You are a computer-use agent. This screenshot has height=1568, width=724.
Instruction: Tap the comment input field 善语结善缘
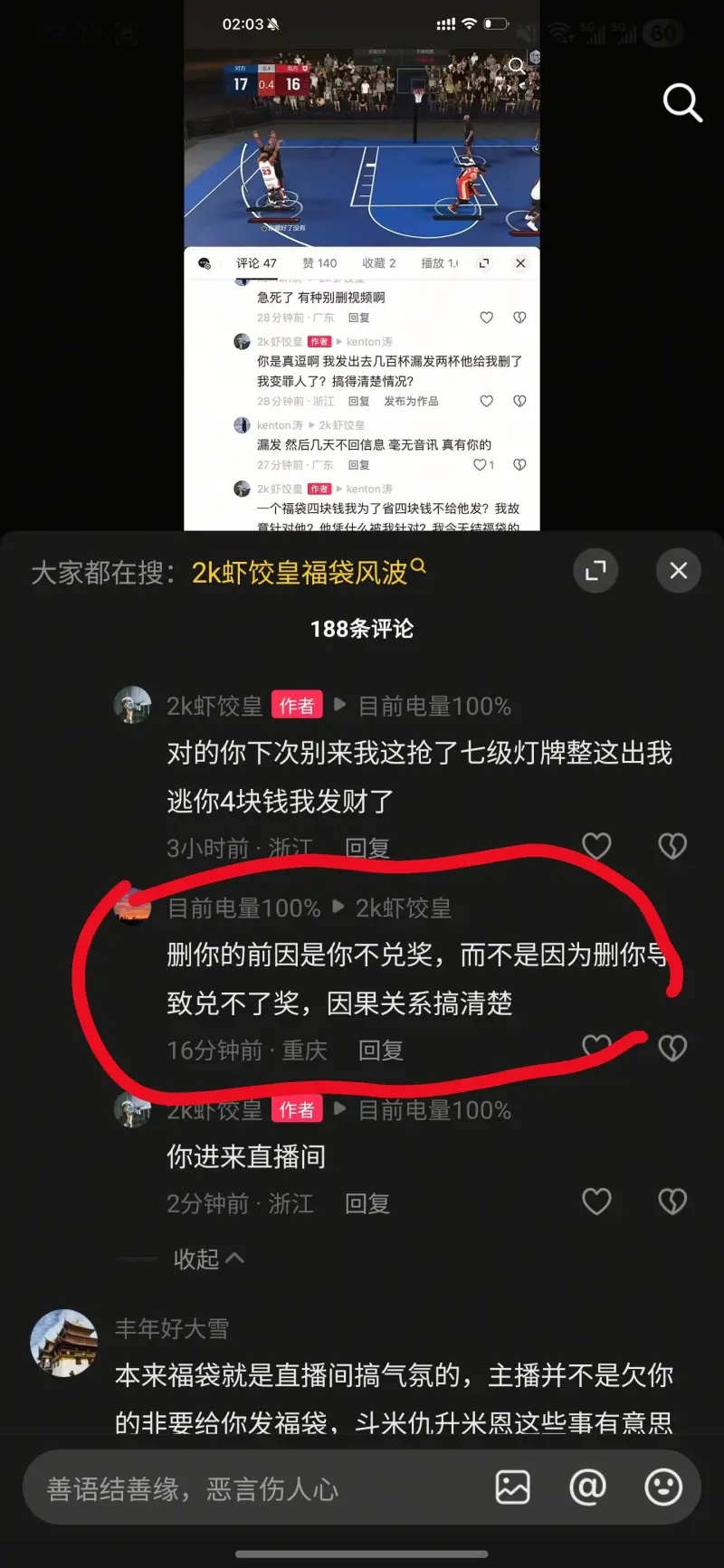pyautogui.click(x=253, y=1488)
